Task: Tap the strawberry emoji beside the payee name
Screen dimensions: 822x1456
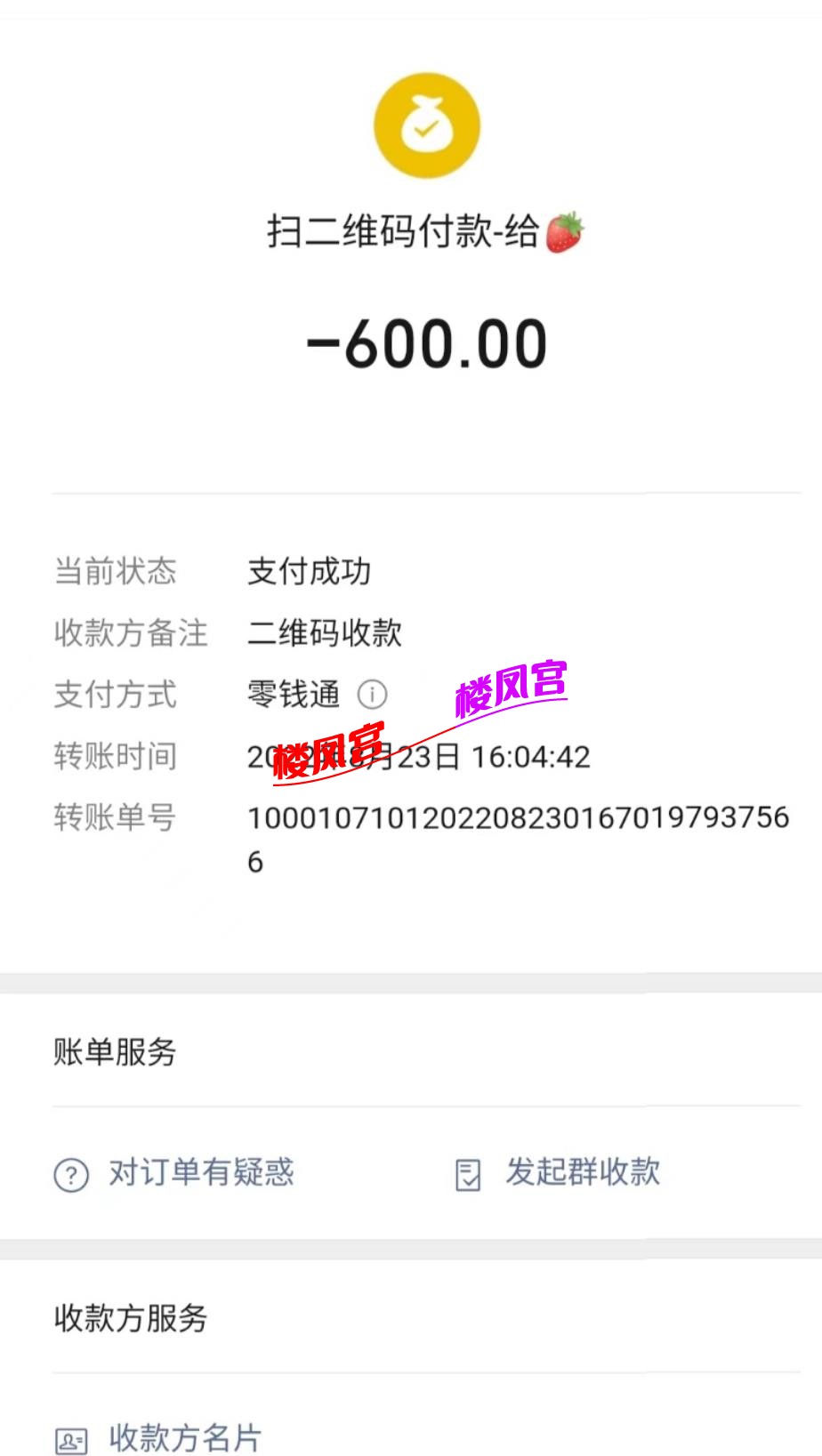Action: 570,231
